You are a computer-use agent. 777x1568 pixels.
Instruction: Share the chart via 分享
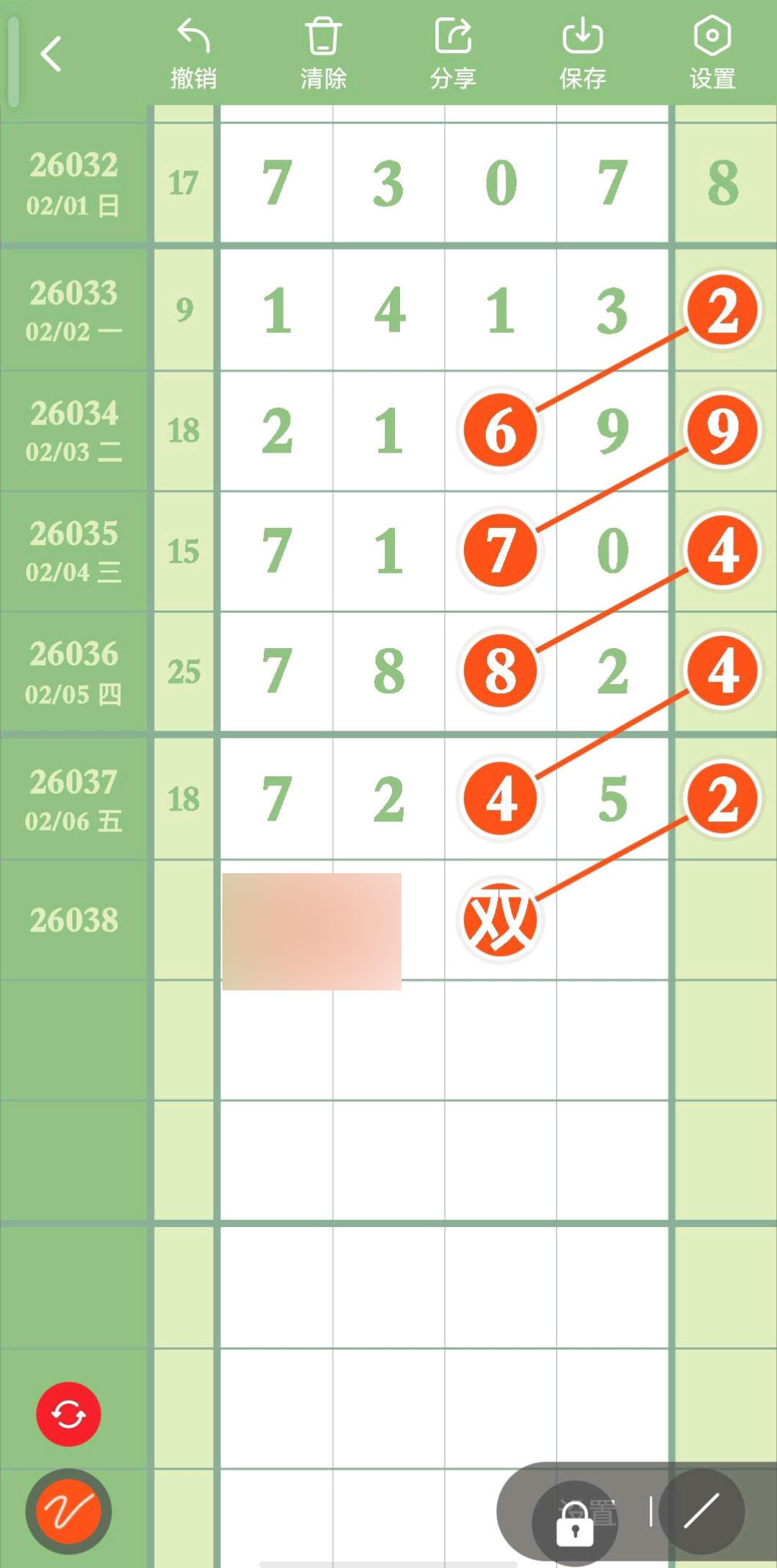(453, 55)
